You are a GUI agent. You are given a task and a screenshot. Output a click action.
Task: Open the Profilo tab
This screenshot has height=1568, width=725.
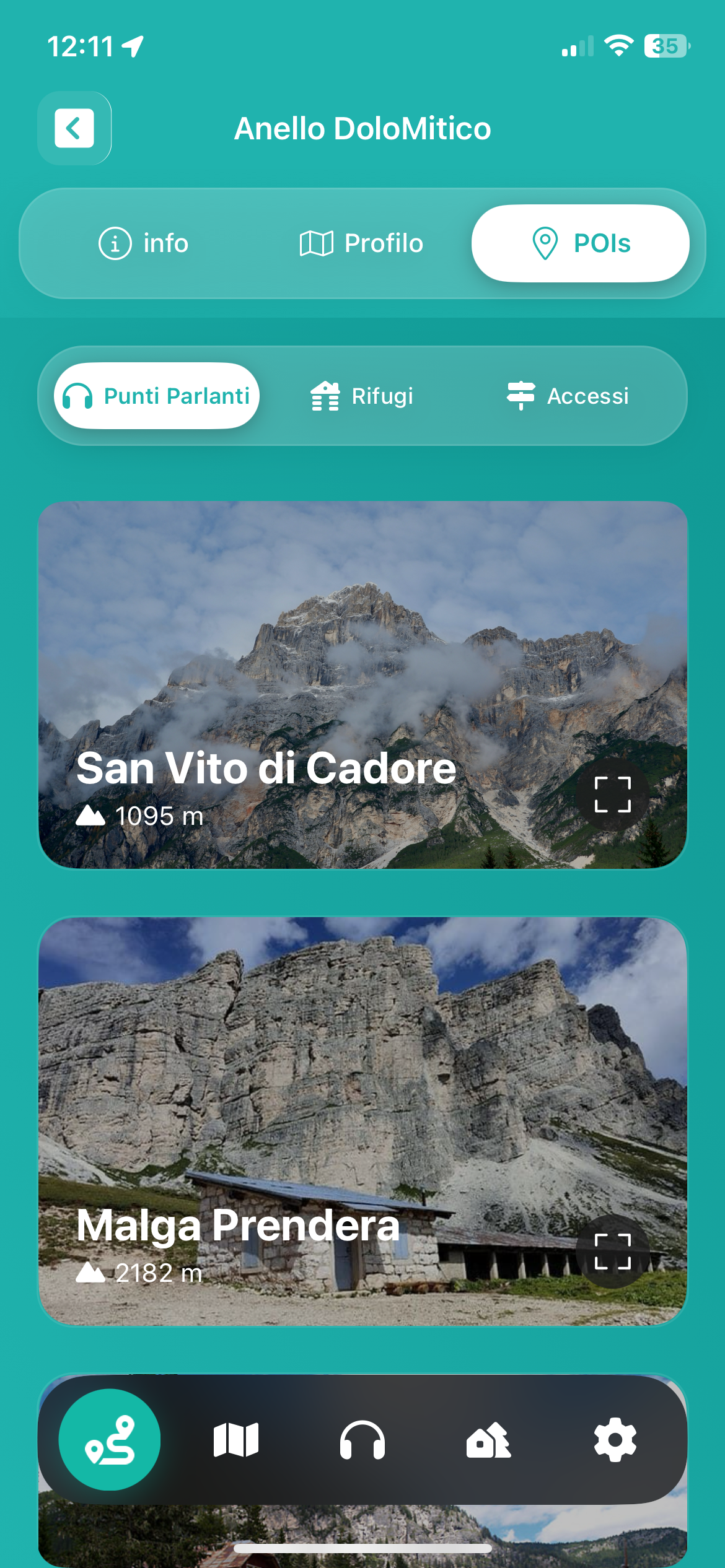coord(361,243)
